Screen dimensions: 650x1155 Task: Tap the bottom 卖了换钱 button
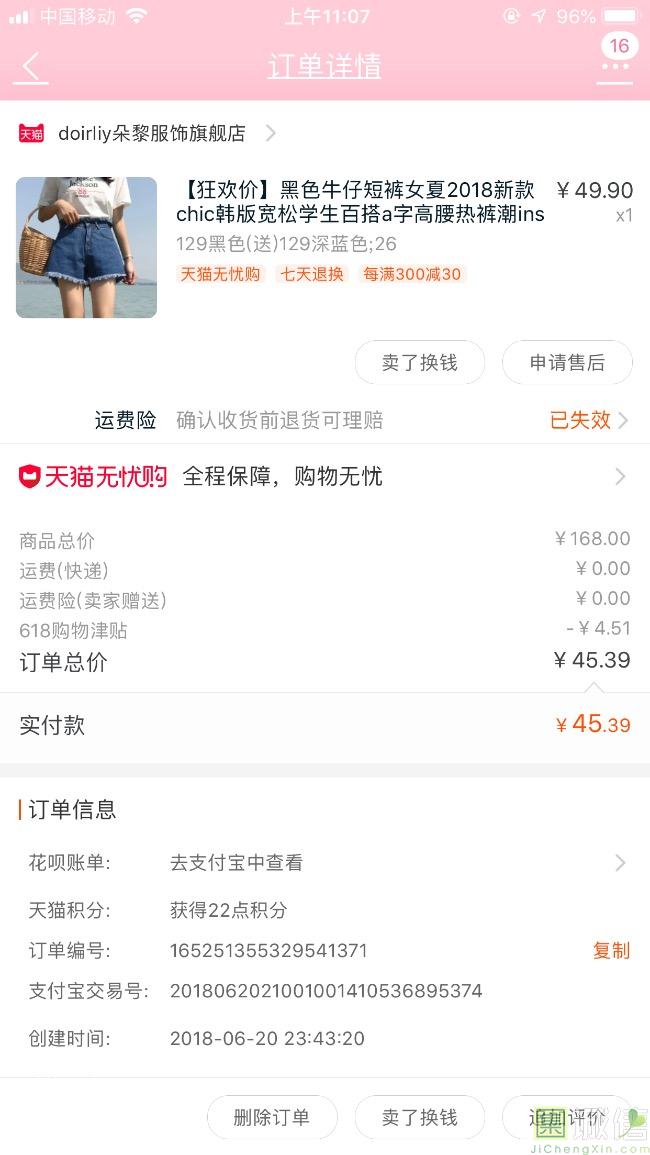pos(419,1117)
